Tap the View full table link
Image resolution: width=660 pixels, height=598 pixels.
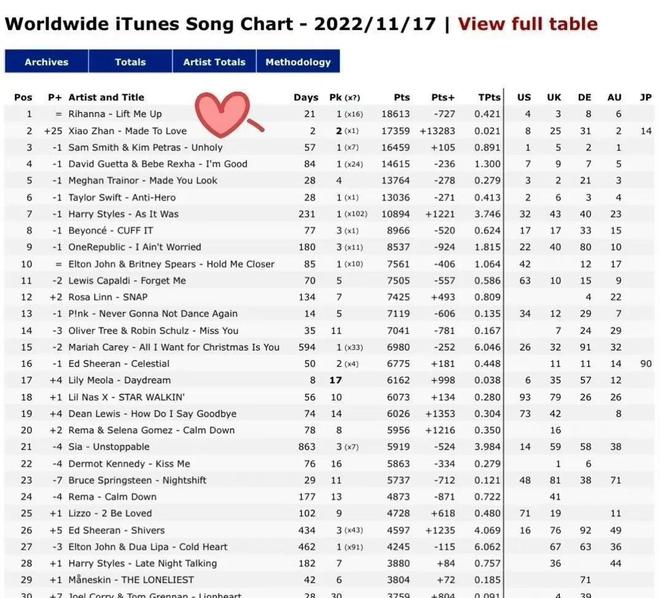point(527,24)
